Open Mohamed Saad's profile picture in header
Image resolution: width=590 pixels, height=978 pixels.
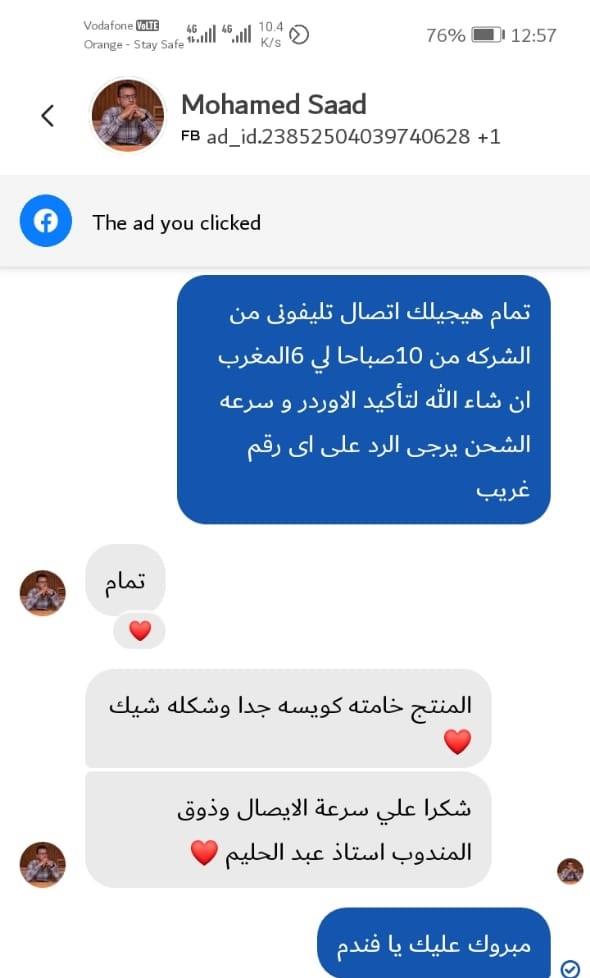128,115
